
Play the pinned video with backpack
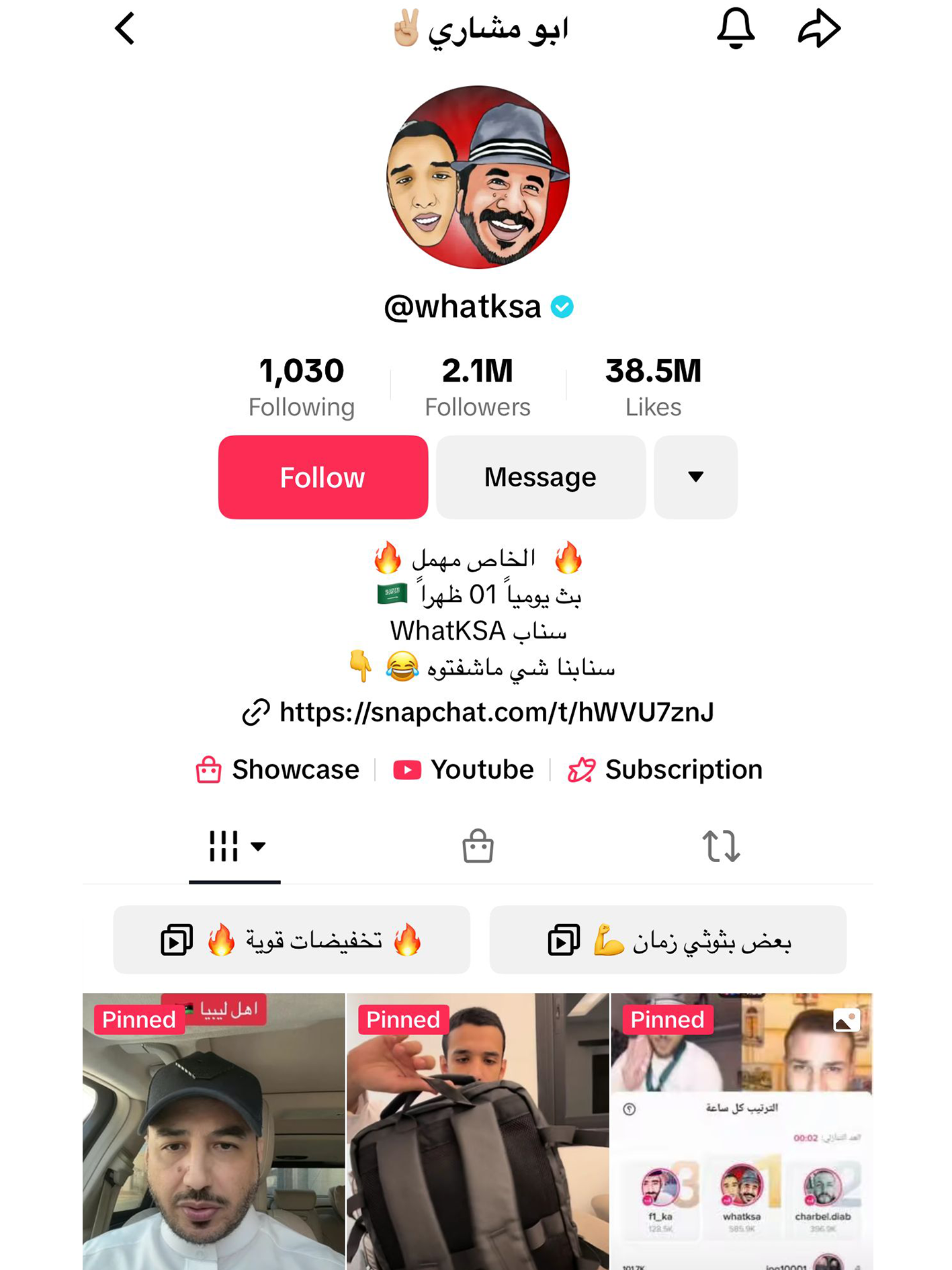478,1136
